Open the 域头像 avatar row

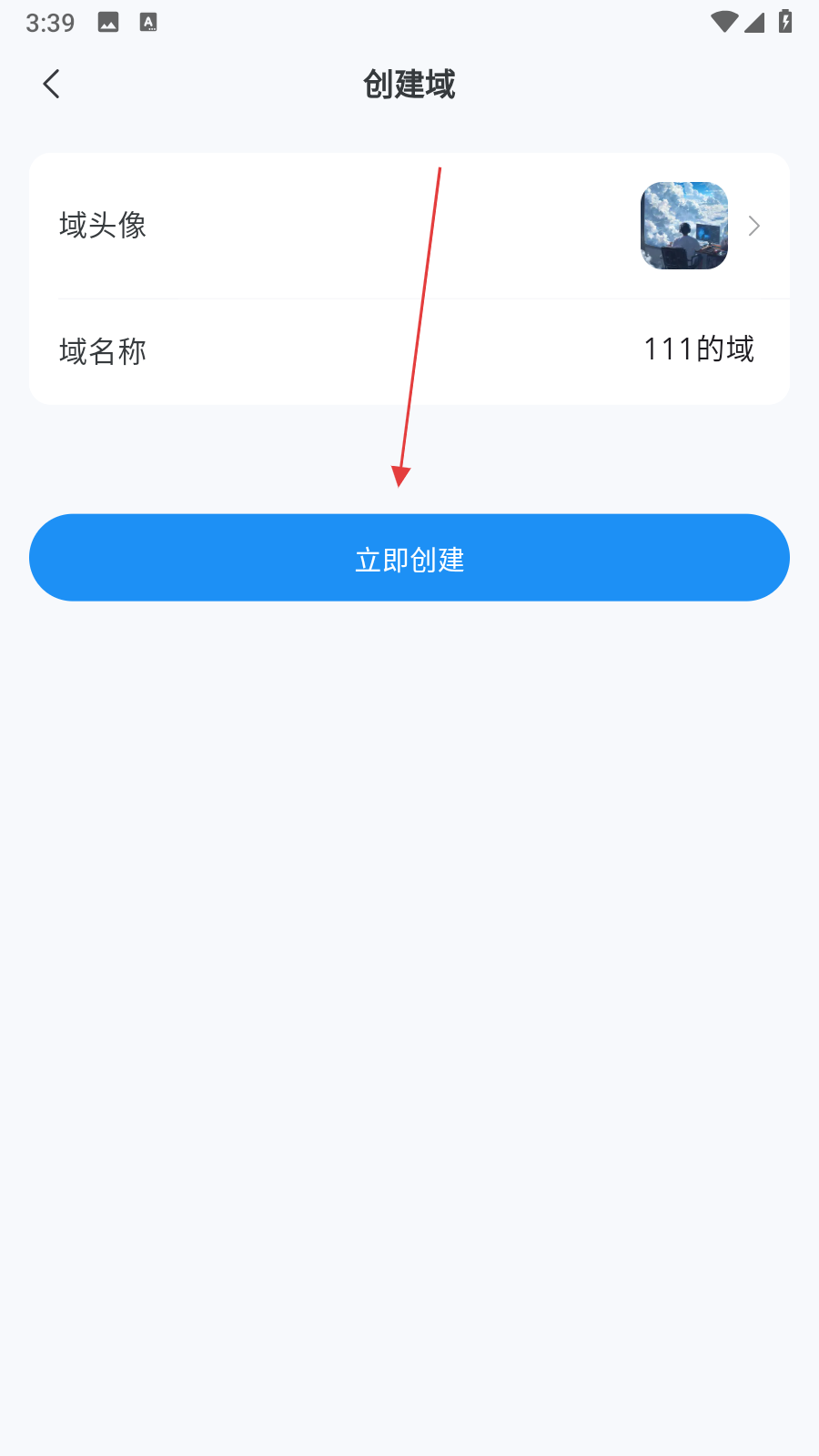pyautogui.click(x=409, y=226)
